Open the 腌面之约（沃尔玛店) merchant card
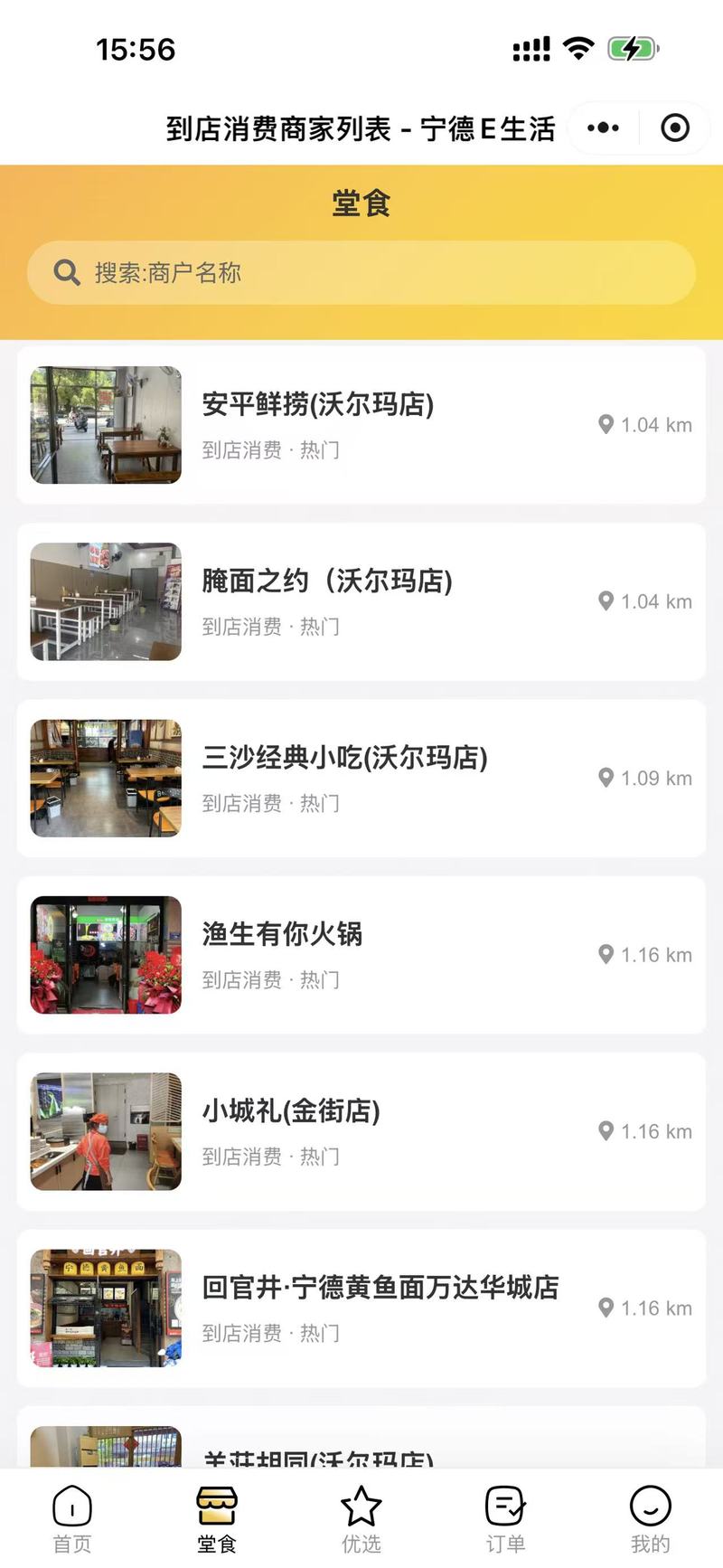This screenshot has height=1568, width=723. (361, 601)
